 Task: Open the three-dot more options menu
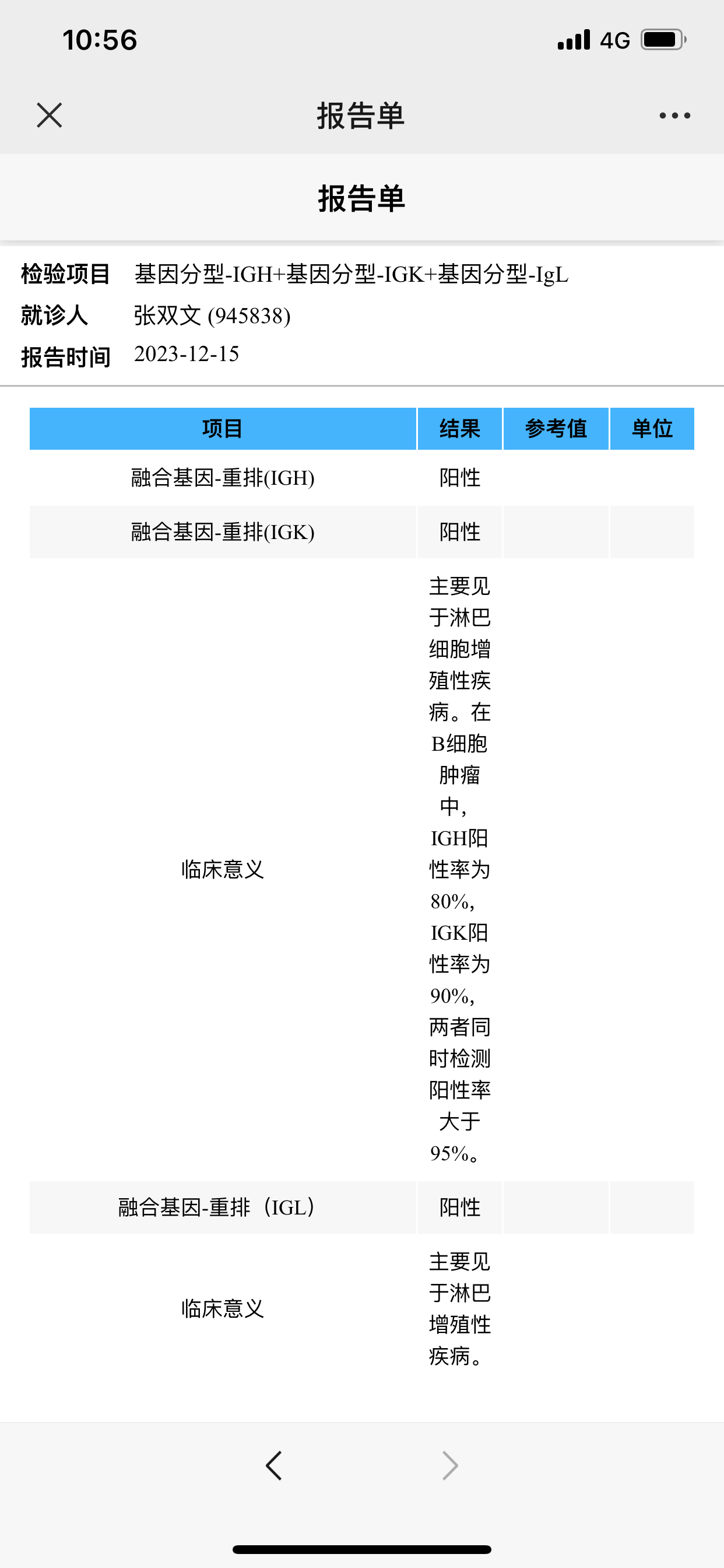point(674,115)
